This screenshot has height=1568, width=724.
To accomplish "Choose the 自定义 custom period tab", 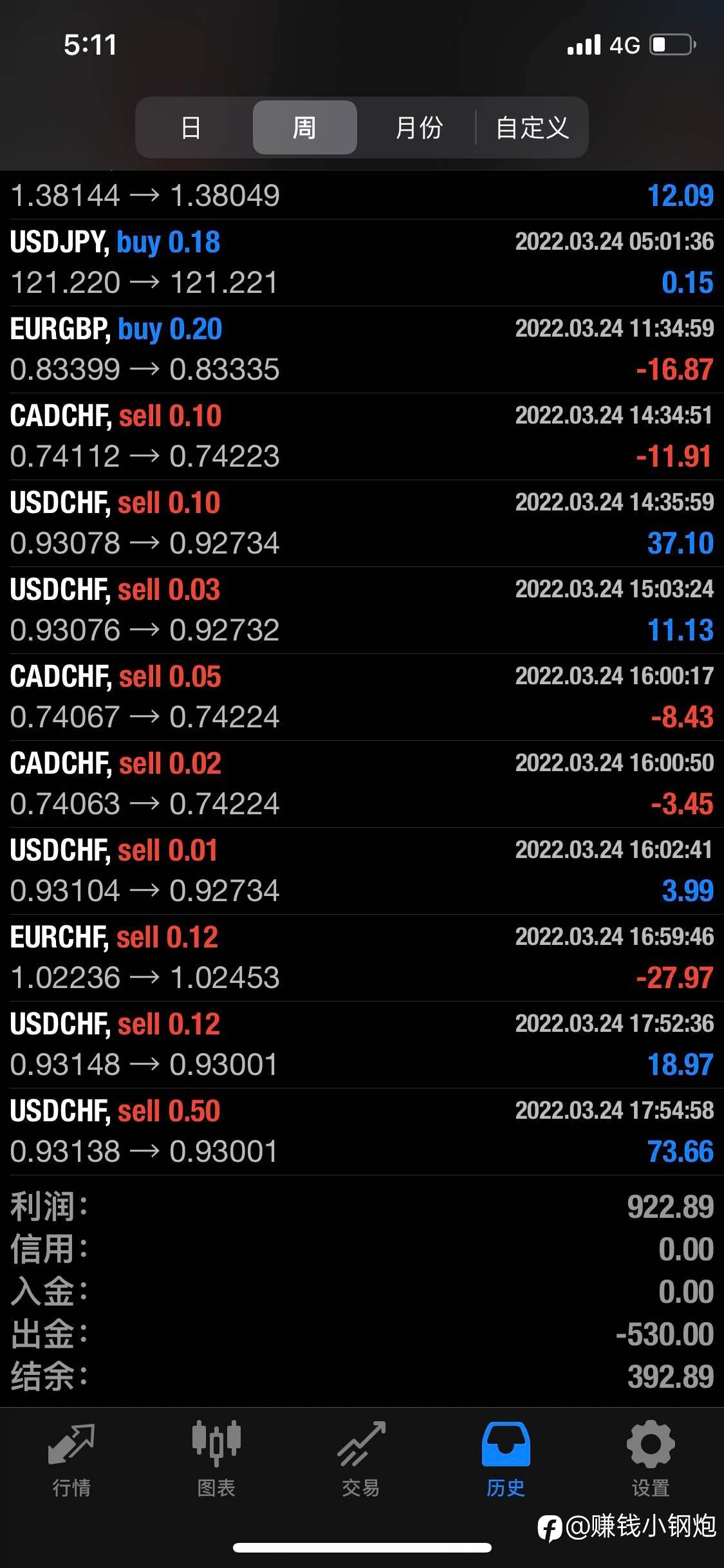I will tap(532, 127).
